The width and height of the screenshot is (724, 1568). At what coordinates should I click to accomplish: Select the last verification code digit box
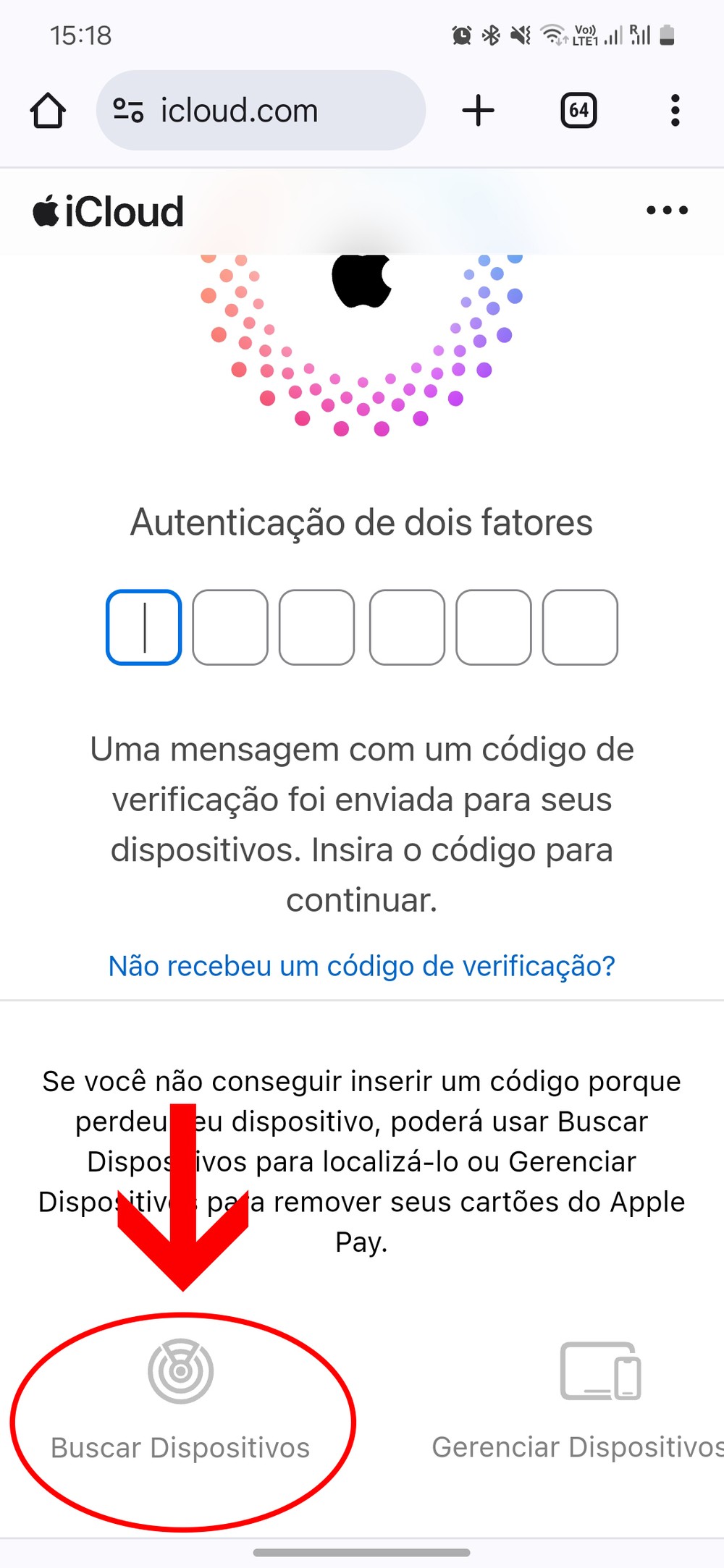point(580,627)
